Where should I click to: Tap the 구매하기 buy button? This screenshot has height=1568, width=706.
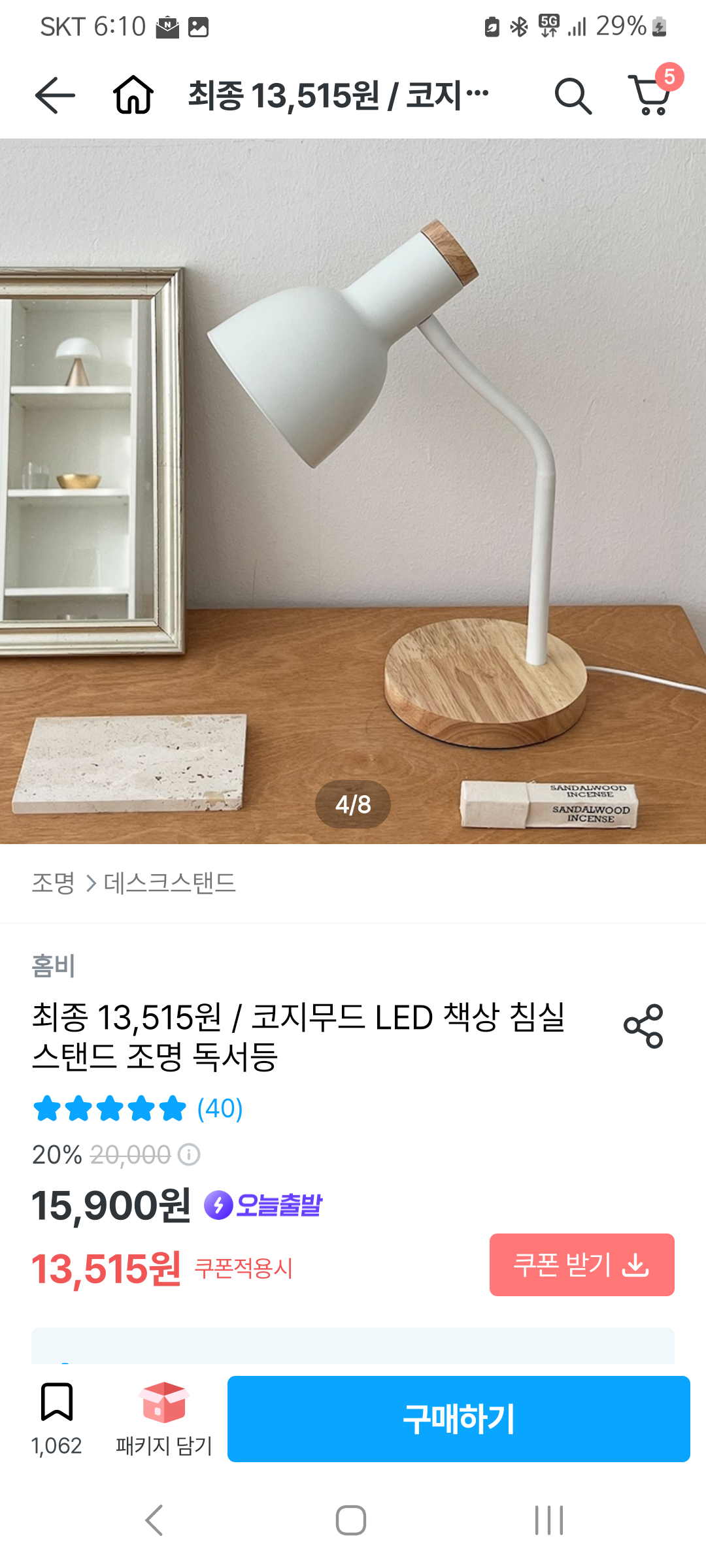458,1419
